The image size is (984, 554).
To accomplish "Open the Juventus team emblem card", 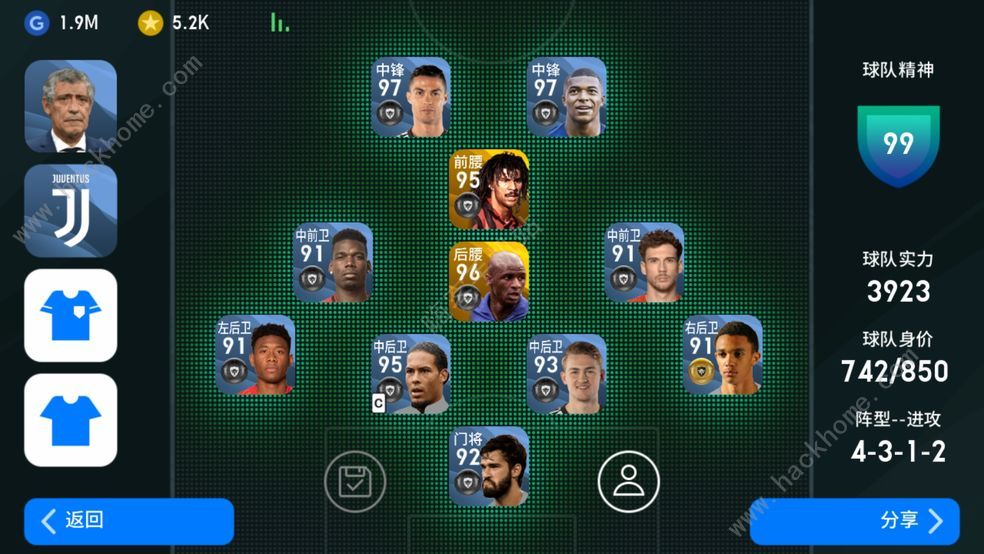I will pyautogui.click(x=70, y=211).
